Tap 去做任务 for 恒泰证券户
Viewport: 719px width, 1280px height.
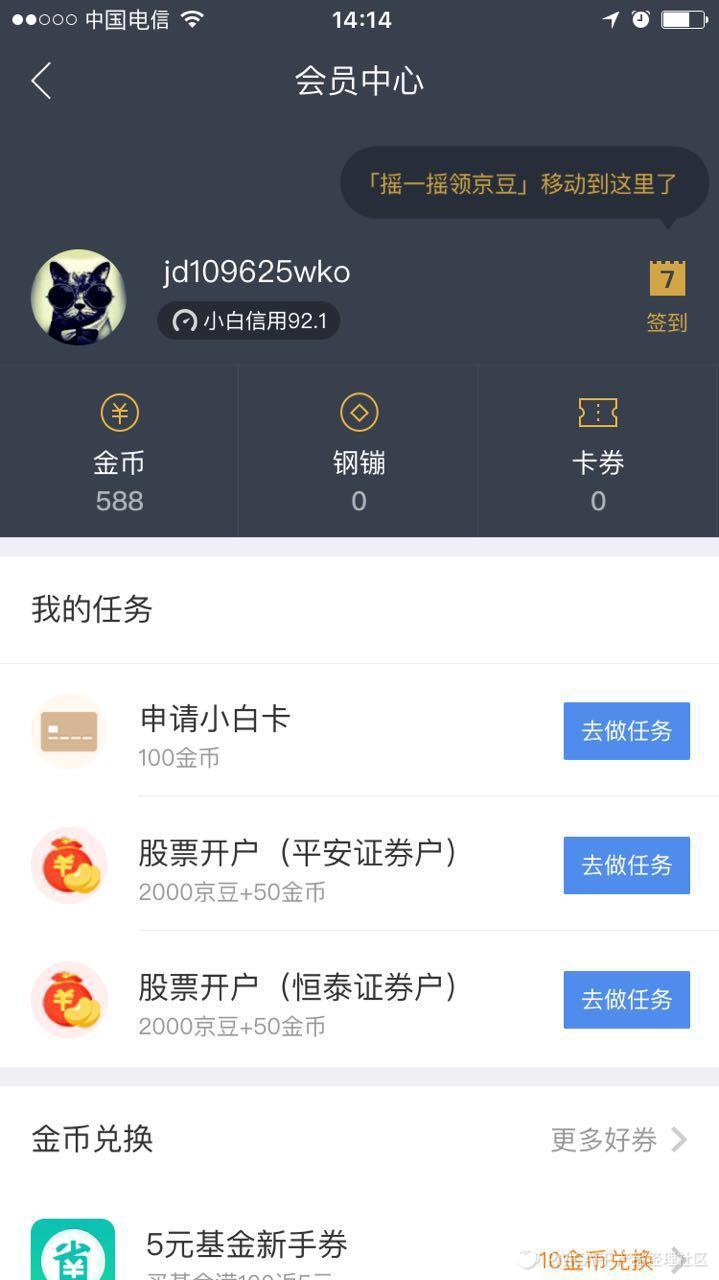pyautogui.click(x=626, y=999)
